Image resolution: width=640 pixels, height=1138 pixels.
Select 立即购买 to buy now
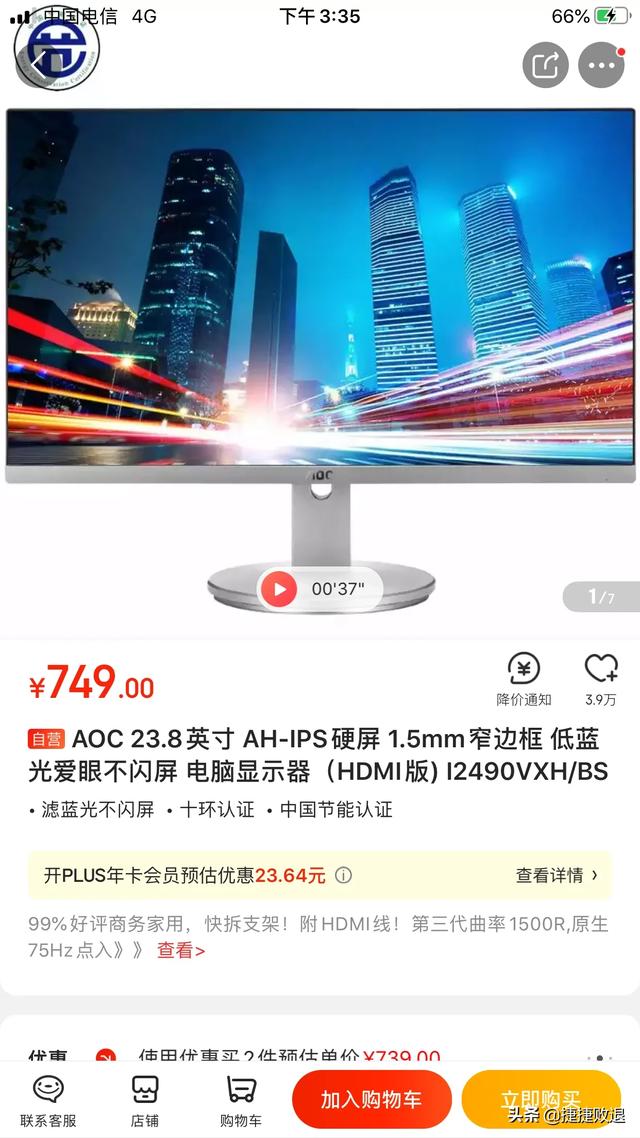tap(541, 1099)
